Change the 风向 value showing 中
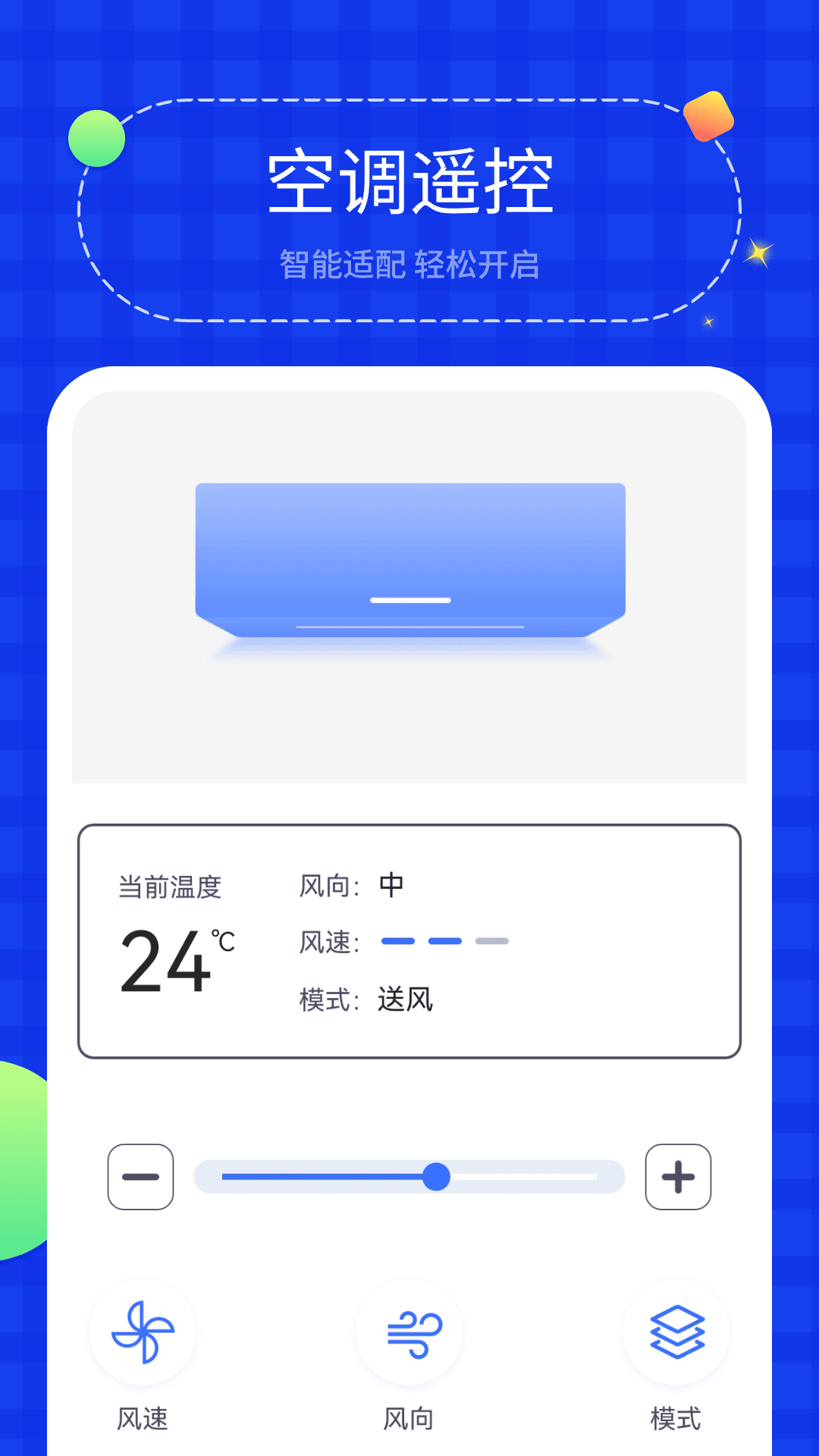Image resolution: width=819 pixels, height=1456 pixels. click(x=394, y=883)
